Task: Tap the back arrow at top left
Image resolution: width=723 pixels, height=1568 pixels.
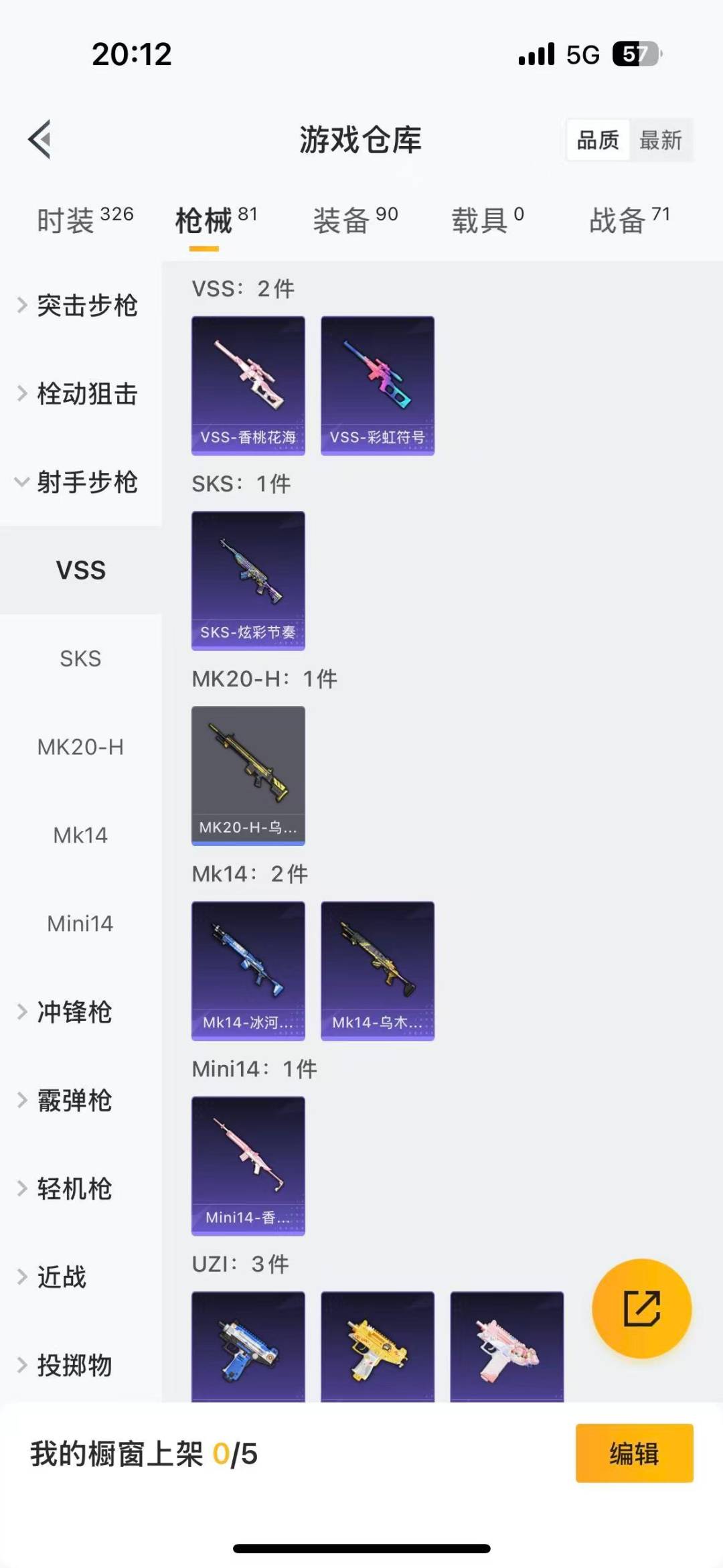Action: pos(39,139)
